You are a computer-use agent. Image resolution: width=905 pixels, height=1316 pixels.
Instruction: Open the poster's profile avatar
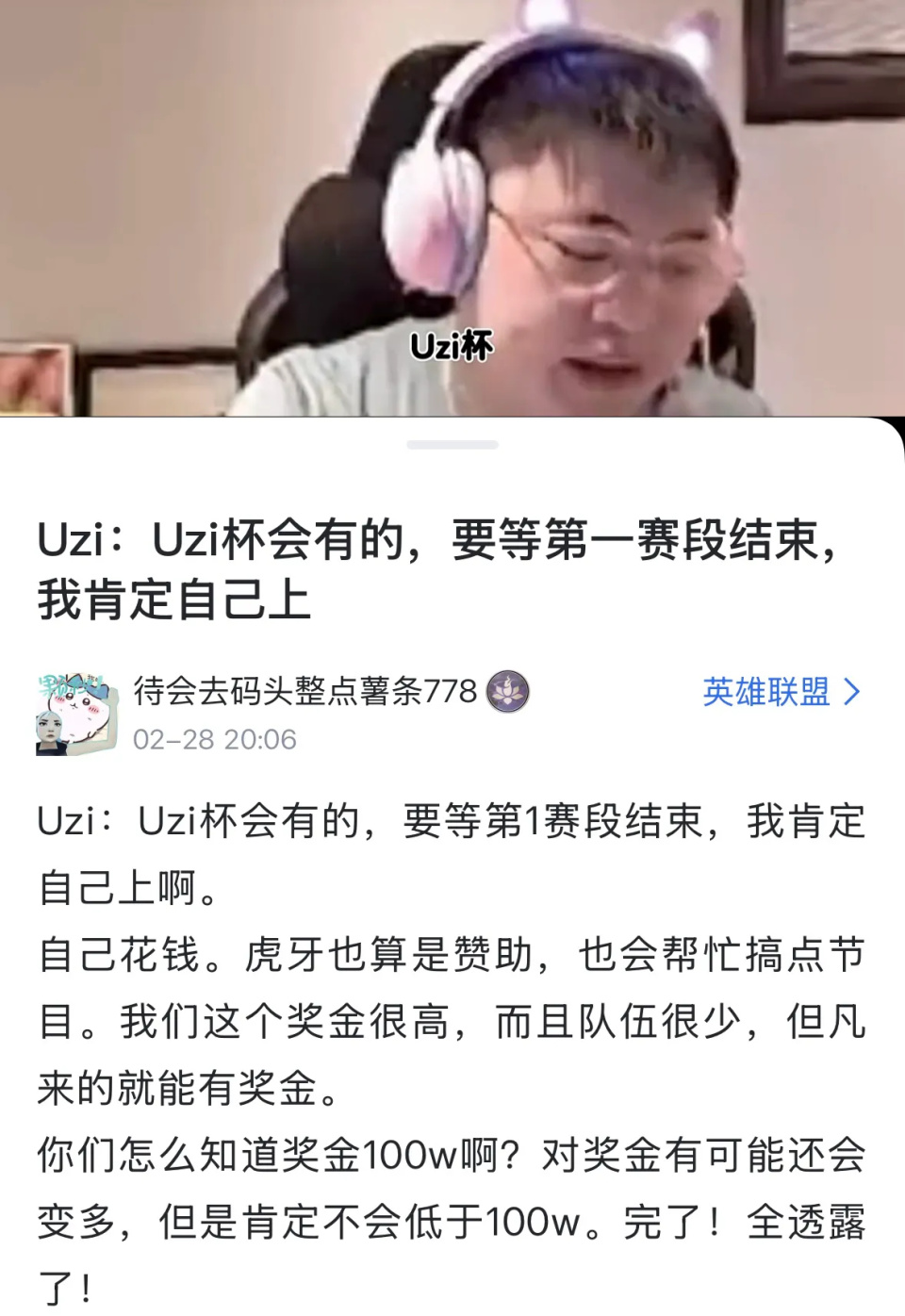click(74, 707)
